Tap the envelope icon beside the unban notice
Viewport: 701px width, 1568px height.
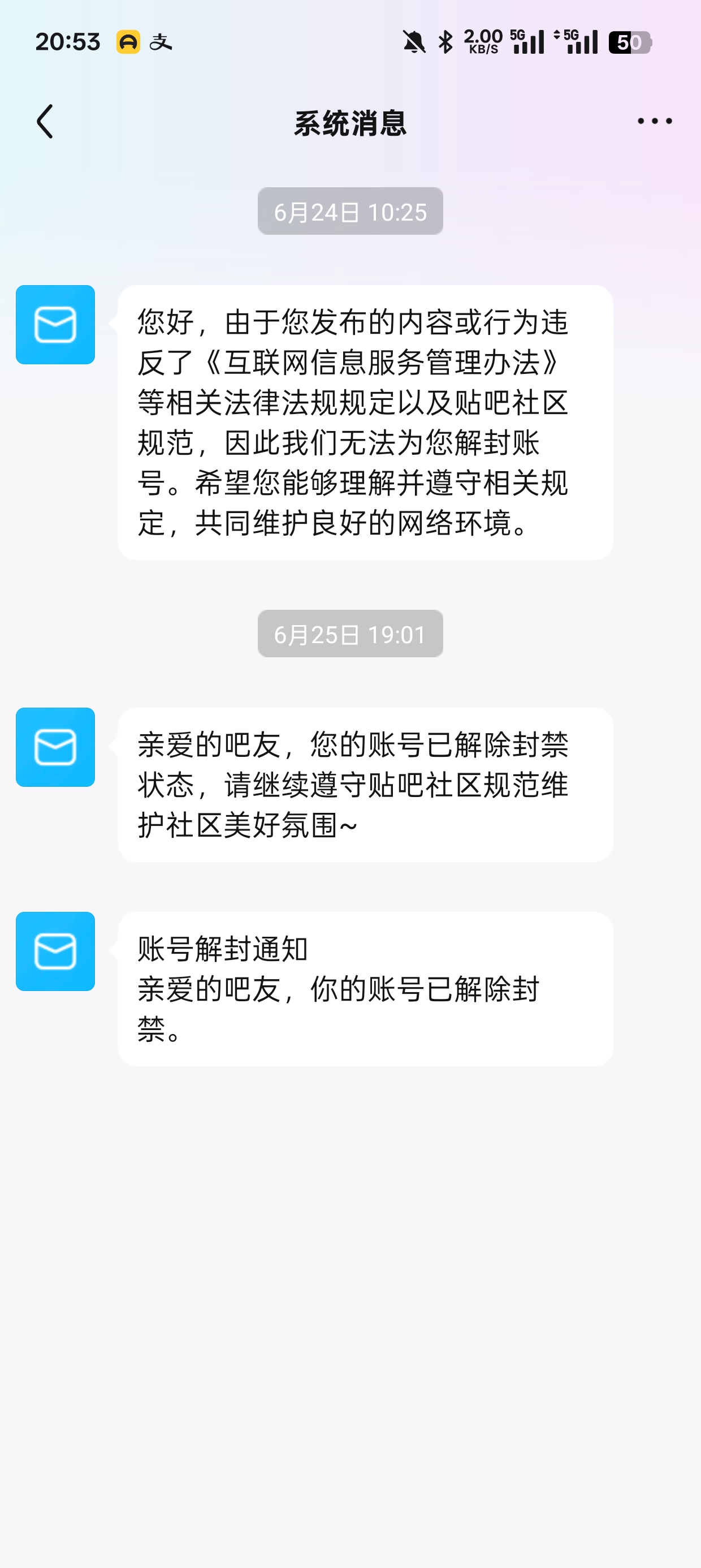click(x=55, y=747)
